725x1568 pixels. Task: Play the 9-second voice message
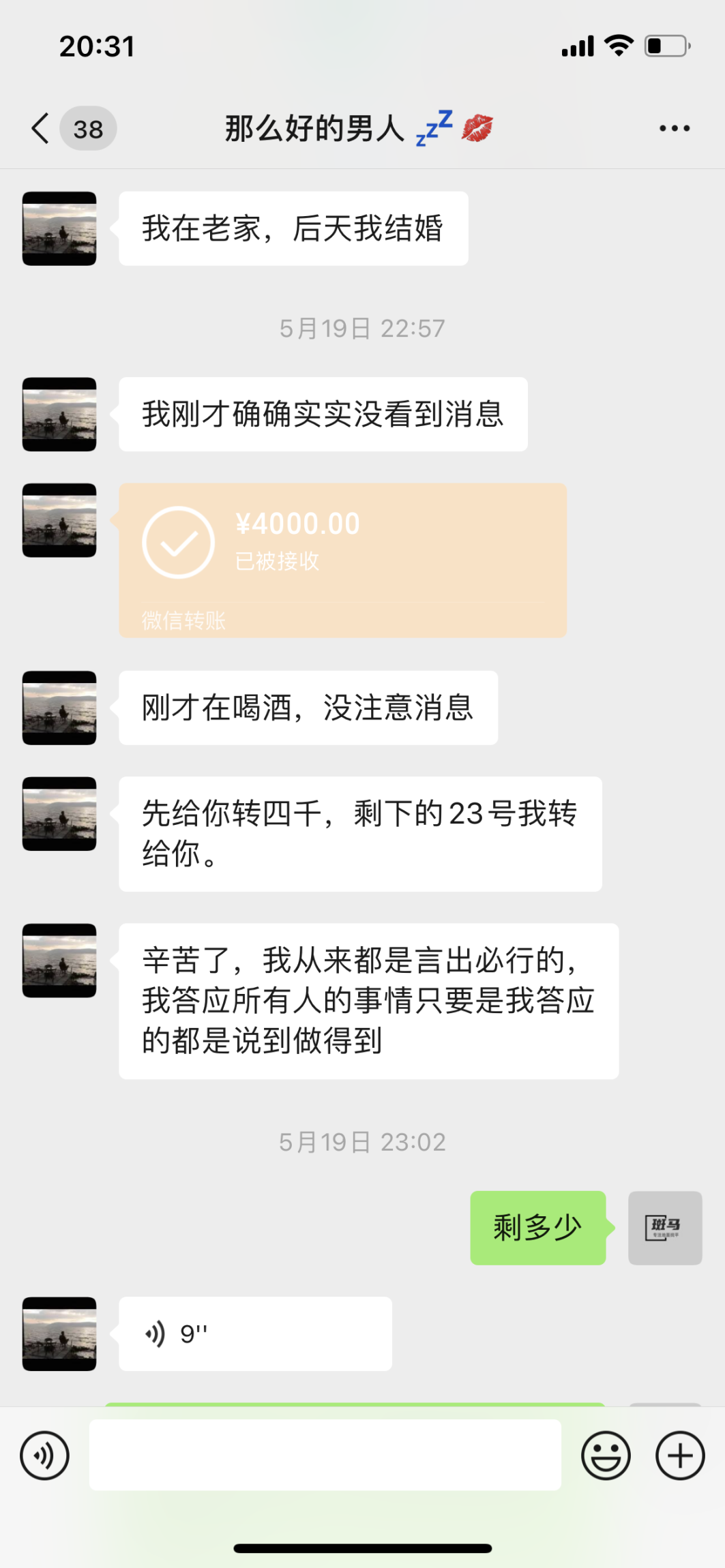[x=255, y=1333]
